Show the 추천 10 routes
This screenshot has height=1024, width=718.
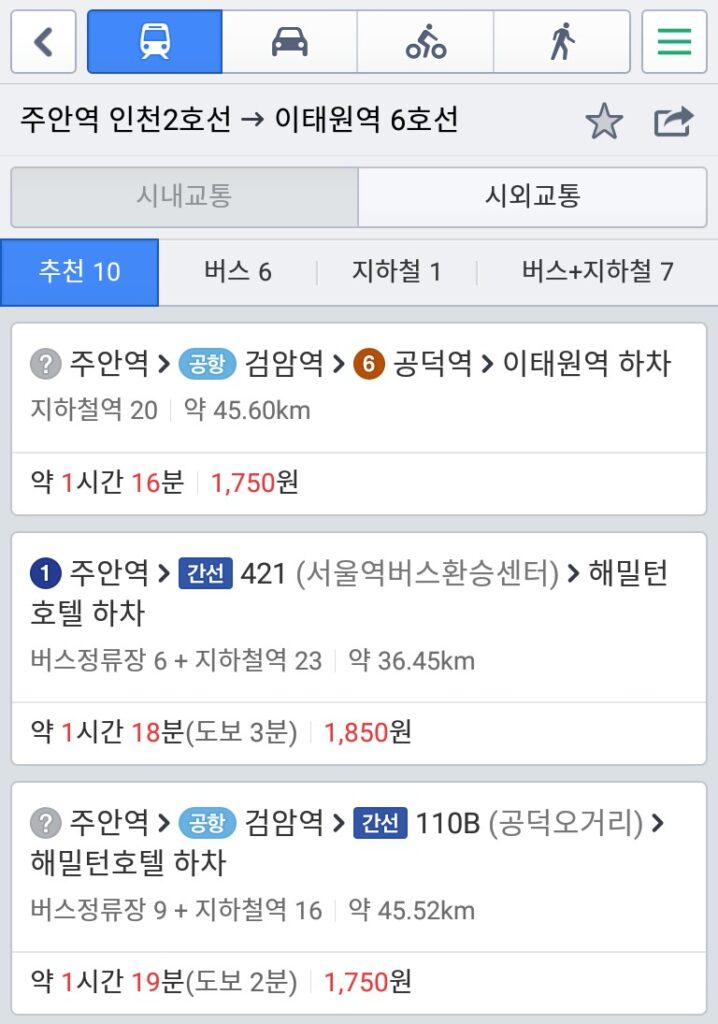(80, 272)
